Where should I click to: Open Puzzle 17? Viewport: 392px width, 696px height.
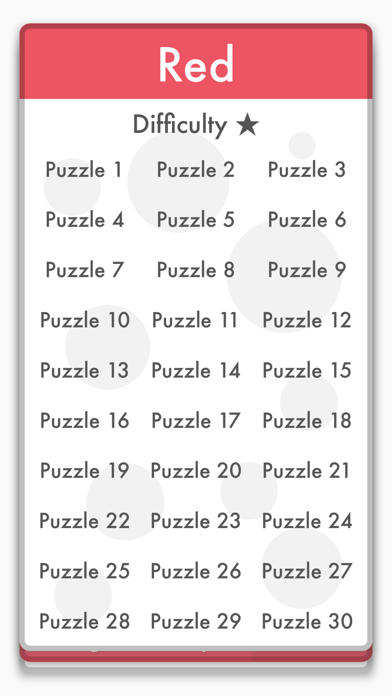[196, 421]
